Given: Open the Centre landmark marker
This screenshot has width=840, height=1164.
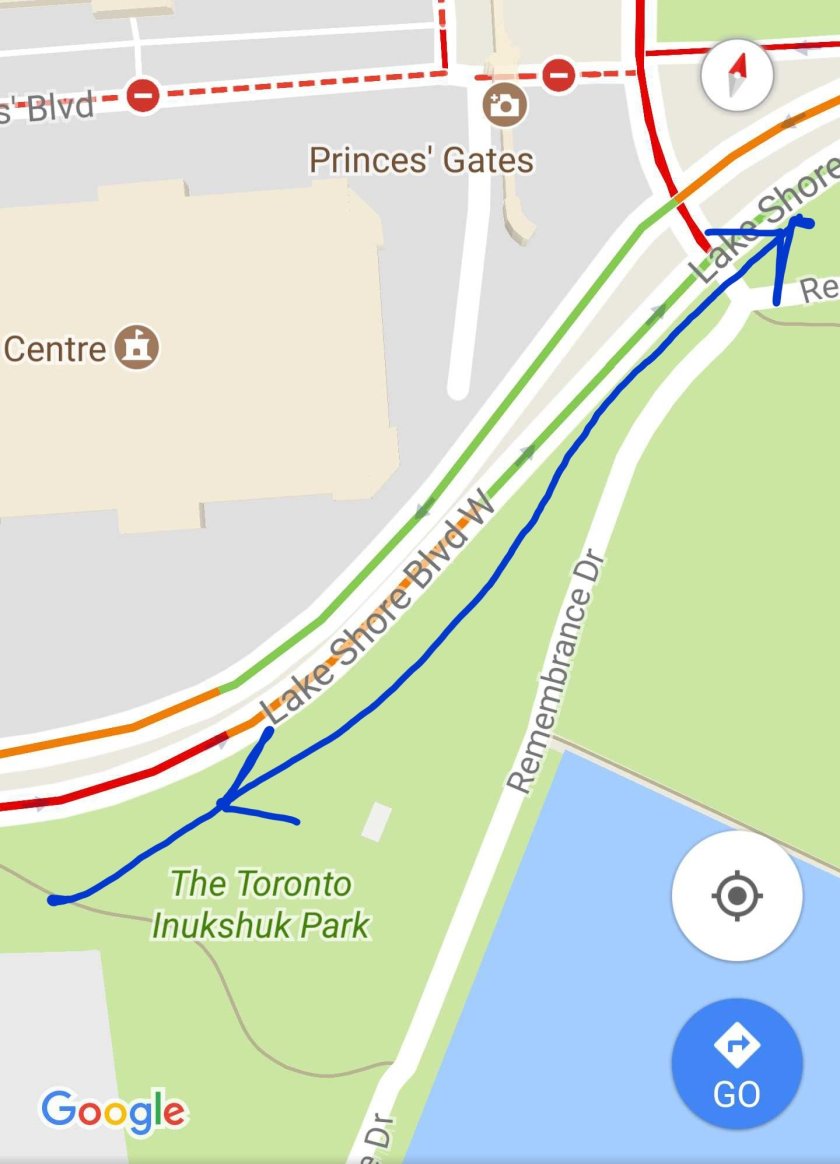Looking at the screenshot, I should pos(136,348).
